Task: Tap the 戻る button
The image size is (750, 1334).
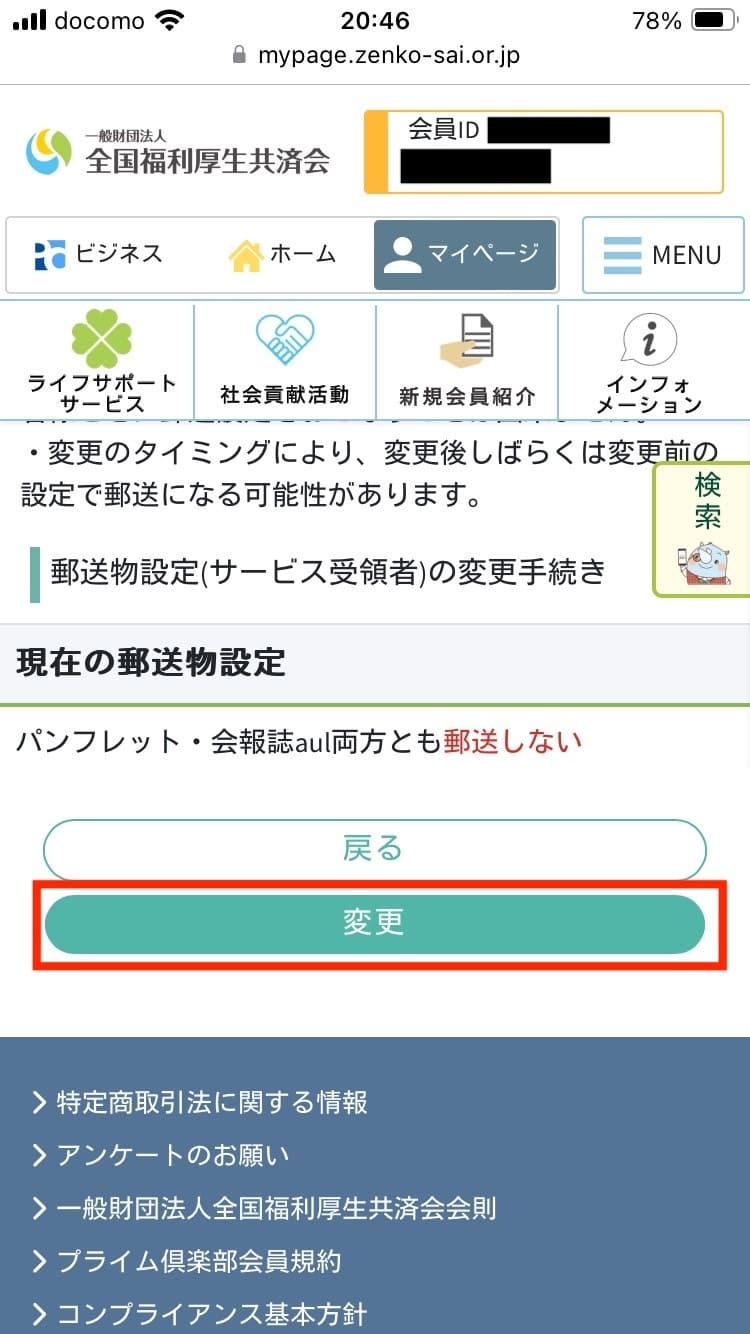Action: point(374,850)
